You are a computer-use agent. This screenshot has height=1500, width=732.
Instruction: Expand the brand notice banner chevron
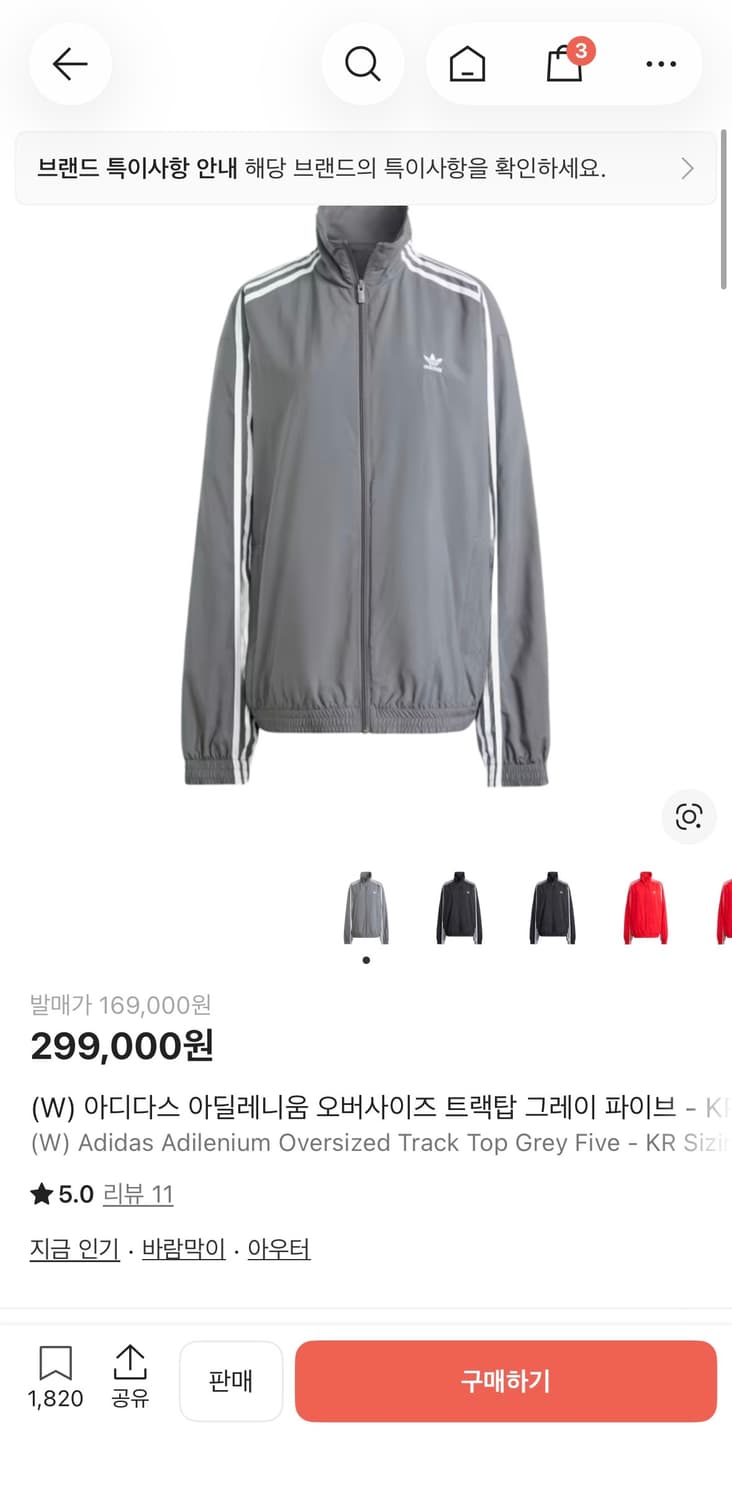(x=687, y=168)
